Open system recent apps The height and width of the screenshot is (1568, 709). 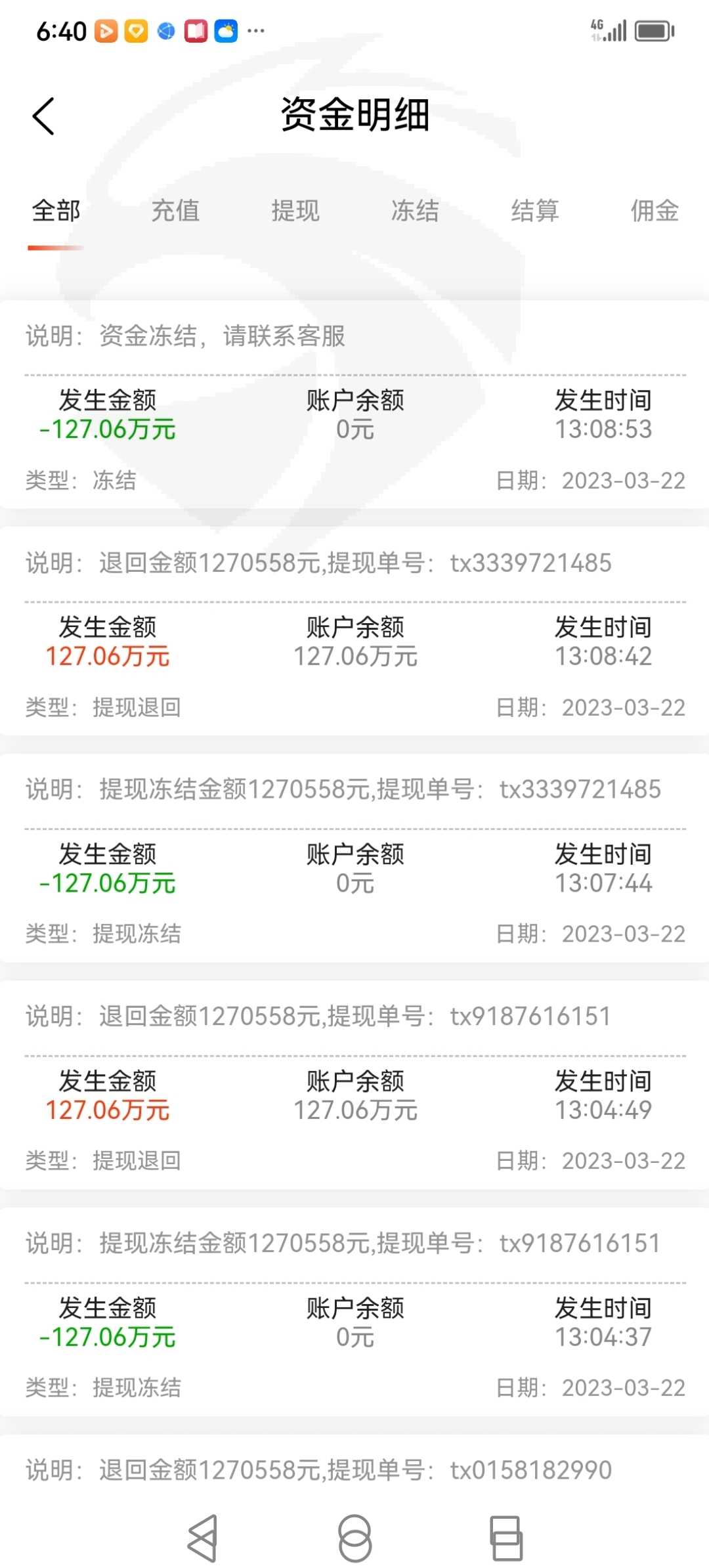point(507,1538)
